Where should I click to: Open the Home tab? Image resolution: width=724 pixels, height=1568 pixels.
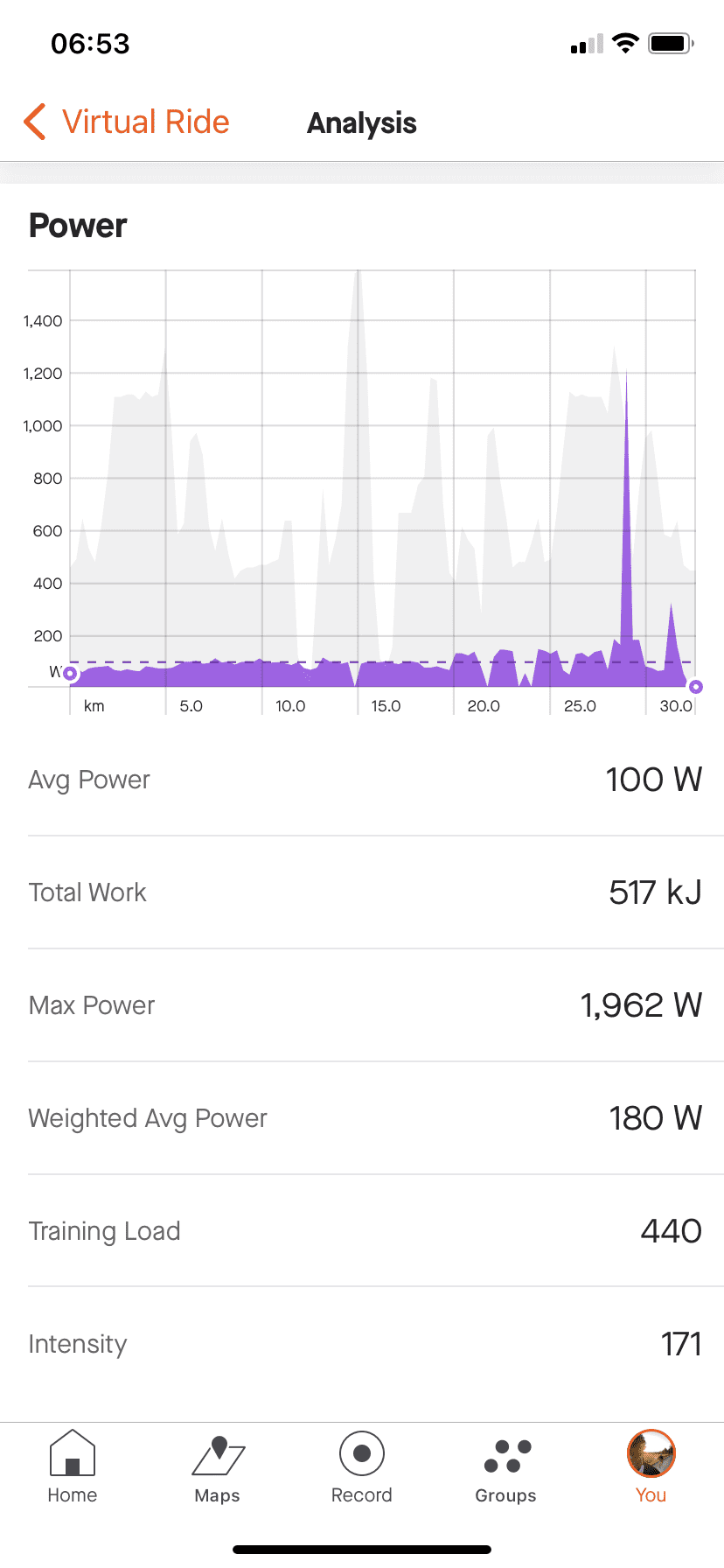point(73,1467)
